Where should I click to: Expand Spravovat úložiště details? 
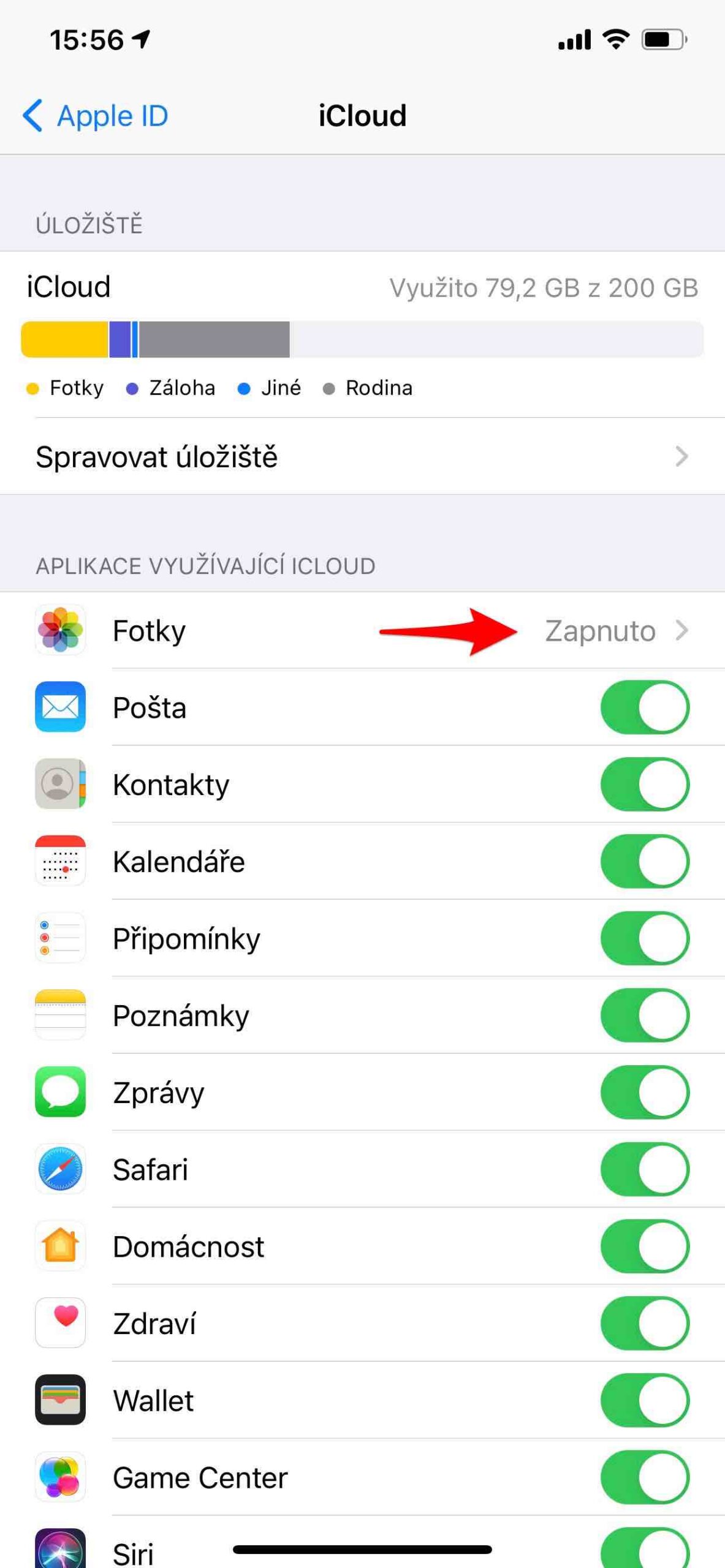tap(362, 456)
